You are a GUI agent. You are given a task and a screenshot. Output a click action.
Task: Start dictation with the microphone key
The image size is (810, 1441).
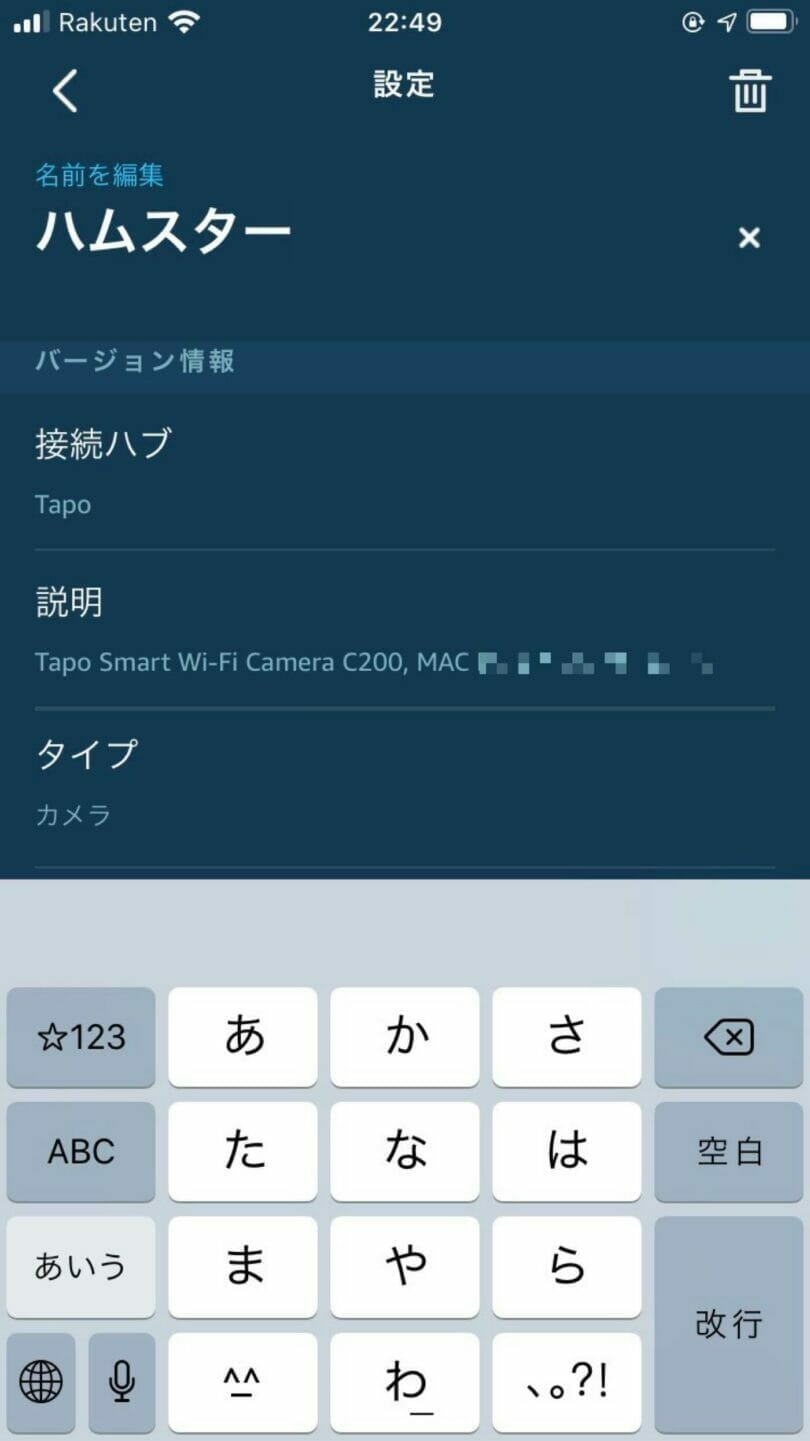[122, 1382]
